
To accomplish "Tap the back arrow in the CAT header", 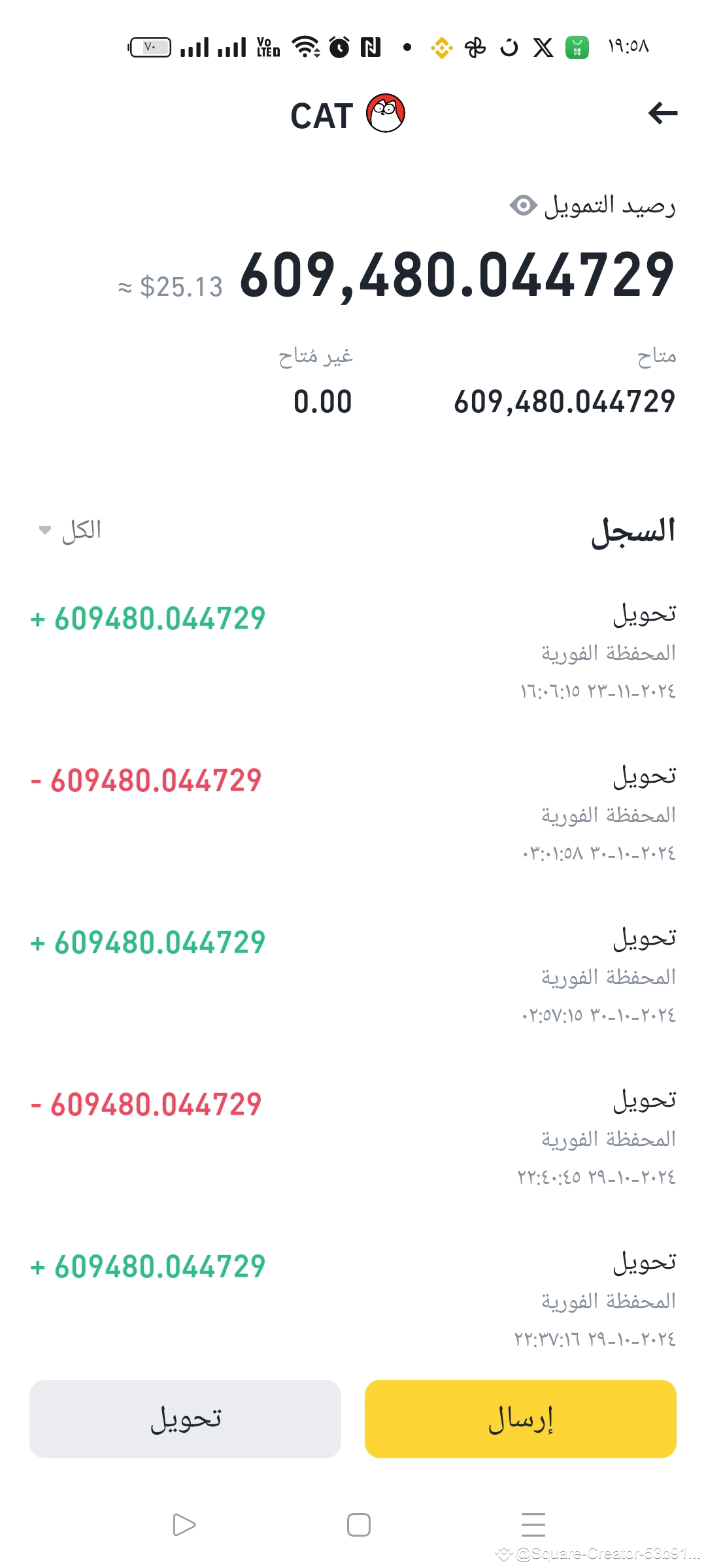I will [663, 114].
